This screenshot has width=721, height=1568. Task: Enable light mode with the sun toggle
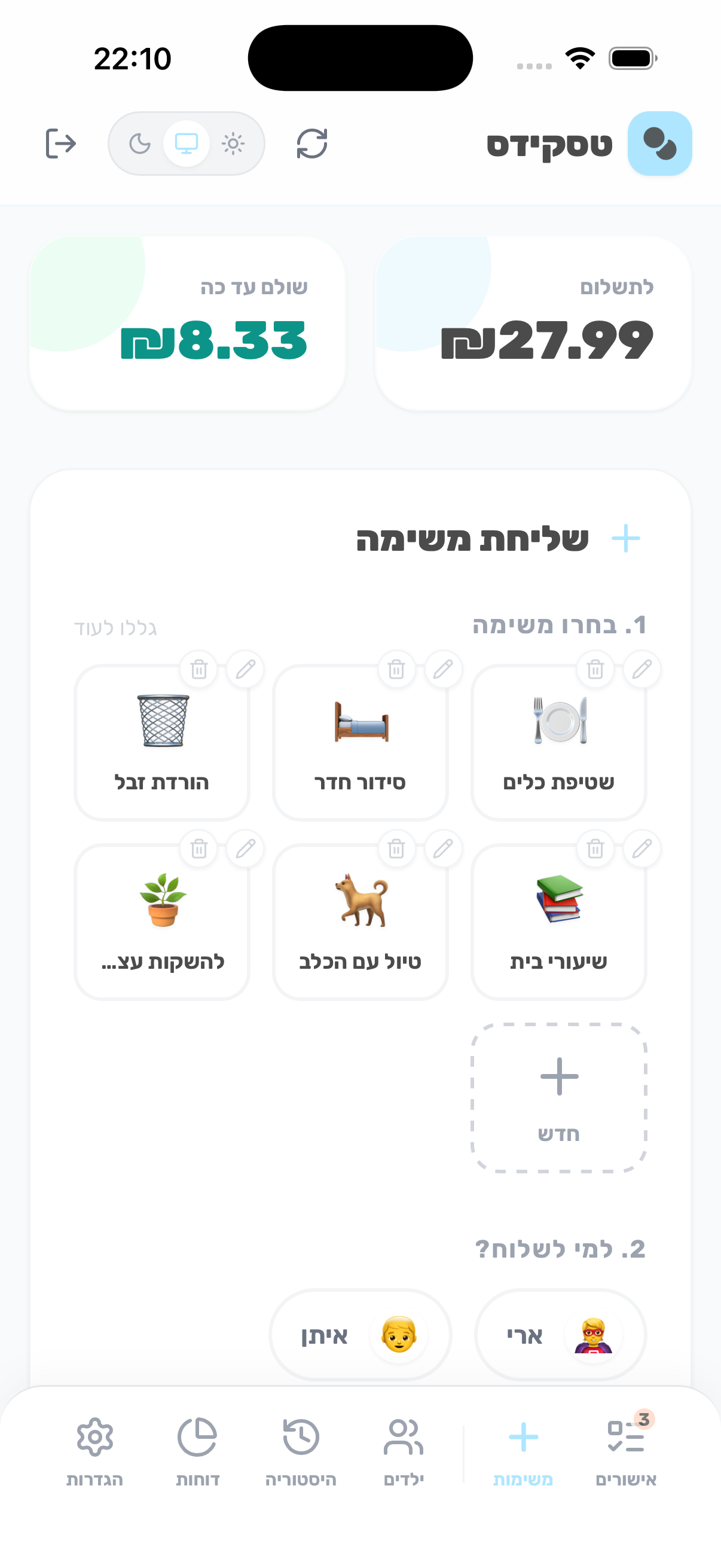tap(233, 144)
